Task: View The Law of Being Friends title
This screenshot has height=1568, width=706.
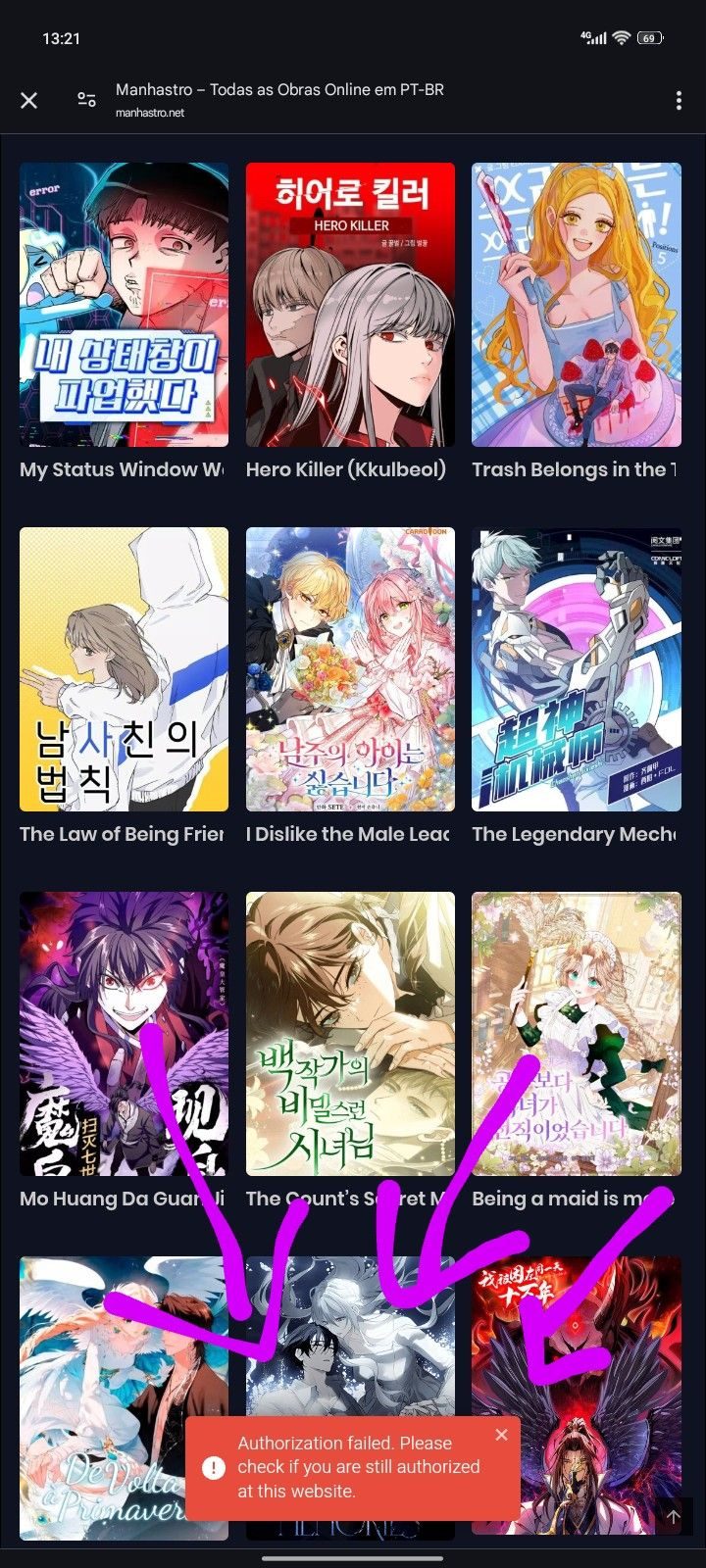Action: pos(122,834)
